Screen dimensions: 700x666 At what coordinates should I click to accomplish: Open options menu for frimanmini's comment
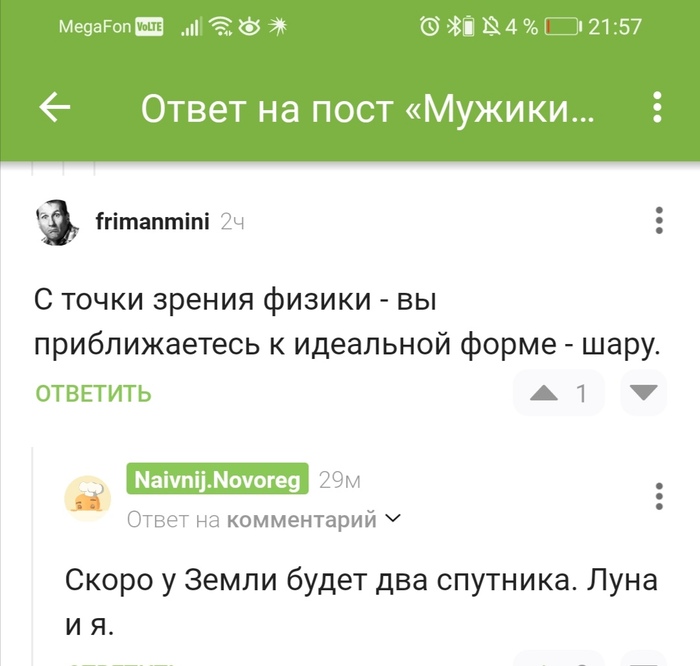tap(659, 221)
